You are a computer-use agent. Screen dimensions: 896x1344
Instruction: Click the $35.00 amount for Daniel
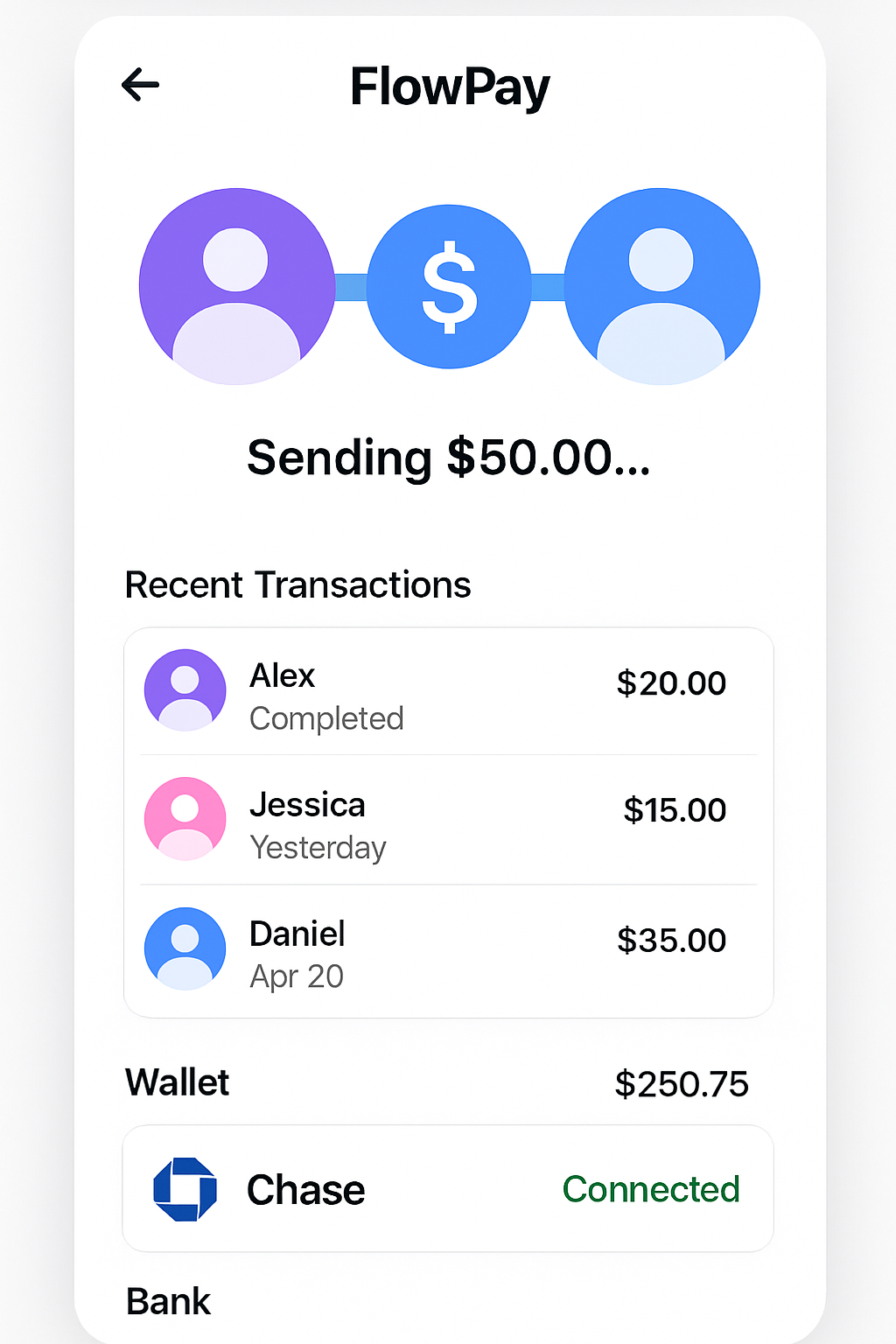[671, 940]
